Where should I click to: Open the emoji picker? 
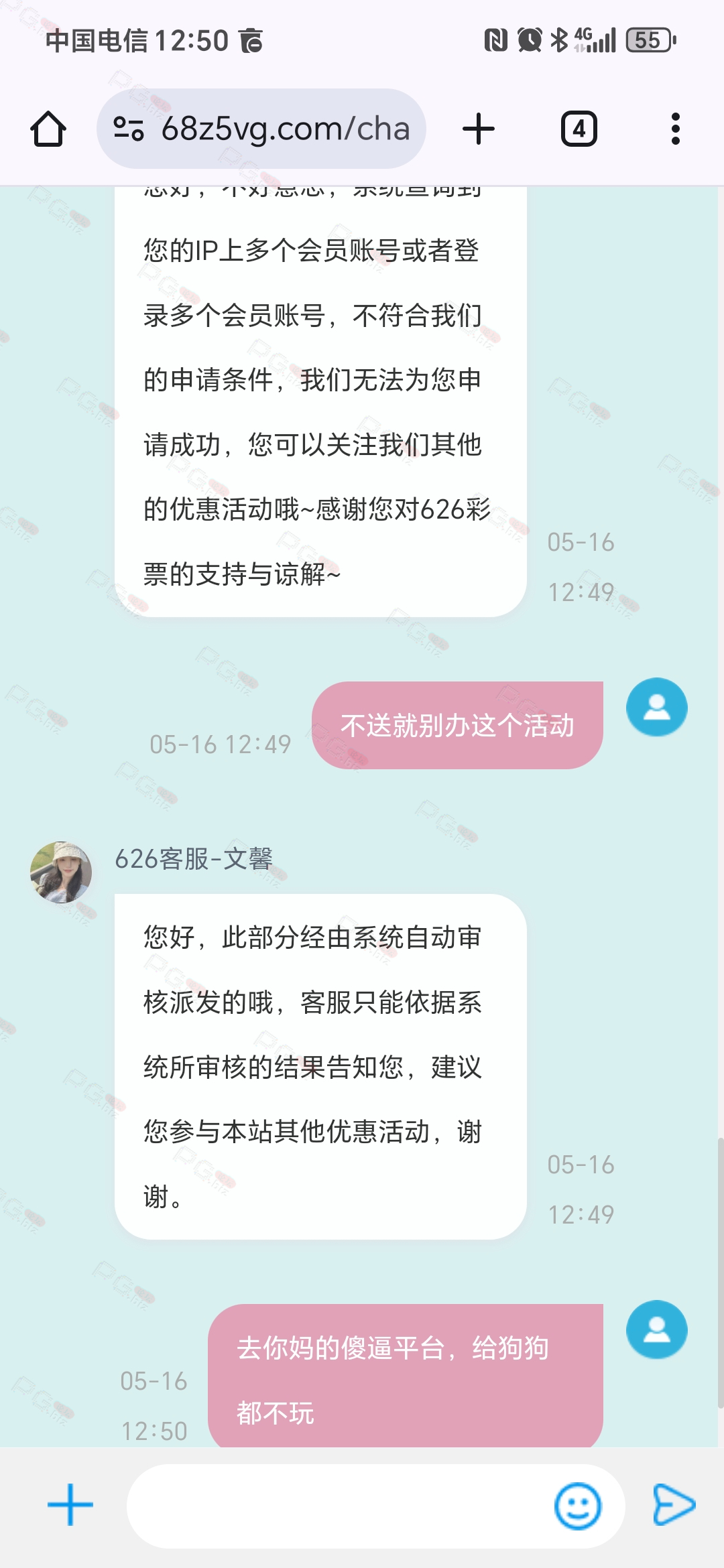pyautogui.click(x=577, y=1506)
